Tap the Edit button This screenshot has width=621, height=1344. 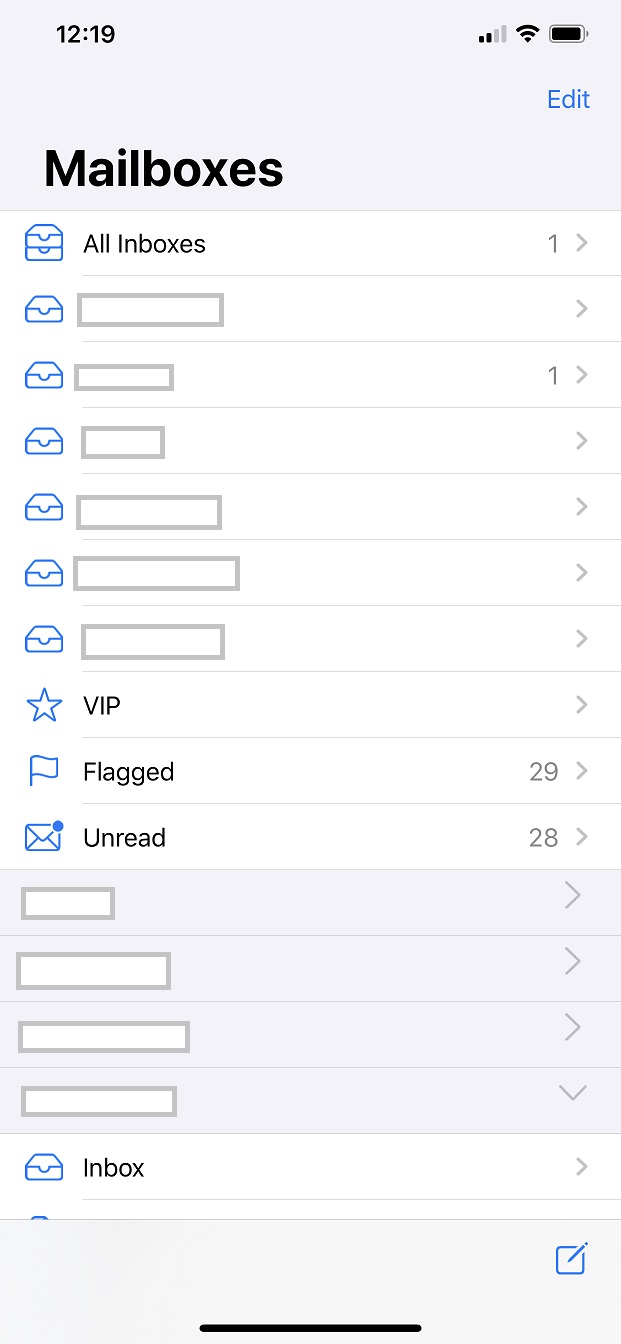(568, 99)
